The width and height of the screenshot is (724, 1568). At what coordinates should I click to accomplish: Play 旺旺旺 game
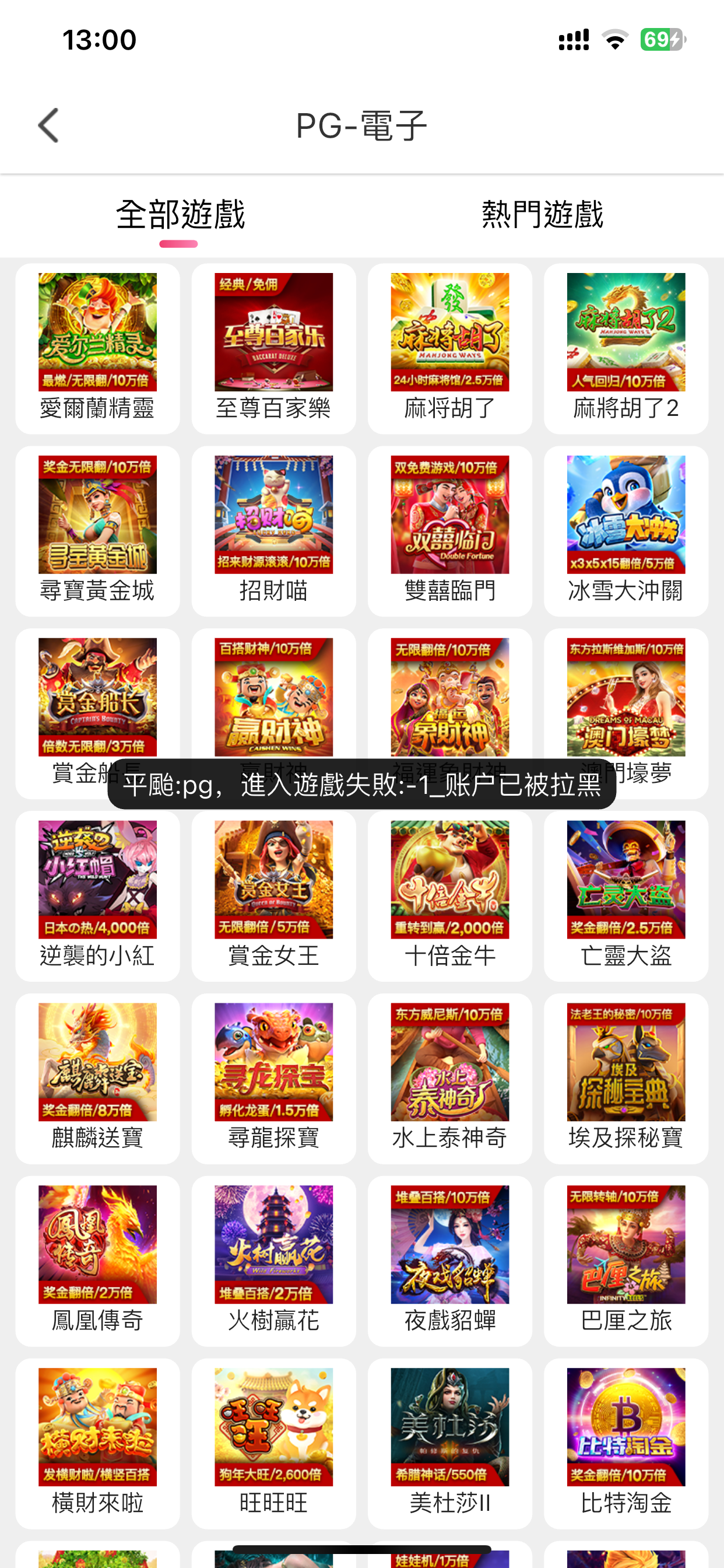[274, 1443]
